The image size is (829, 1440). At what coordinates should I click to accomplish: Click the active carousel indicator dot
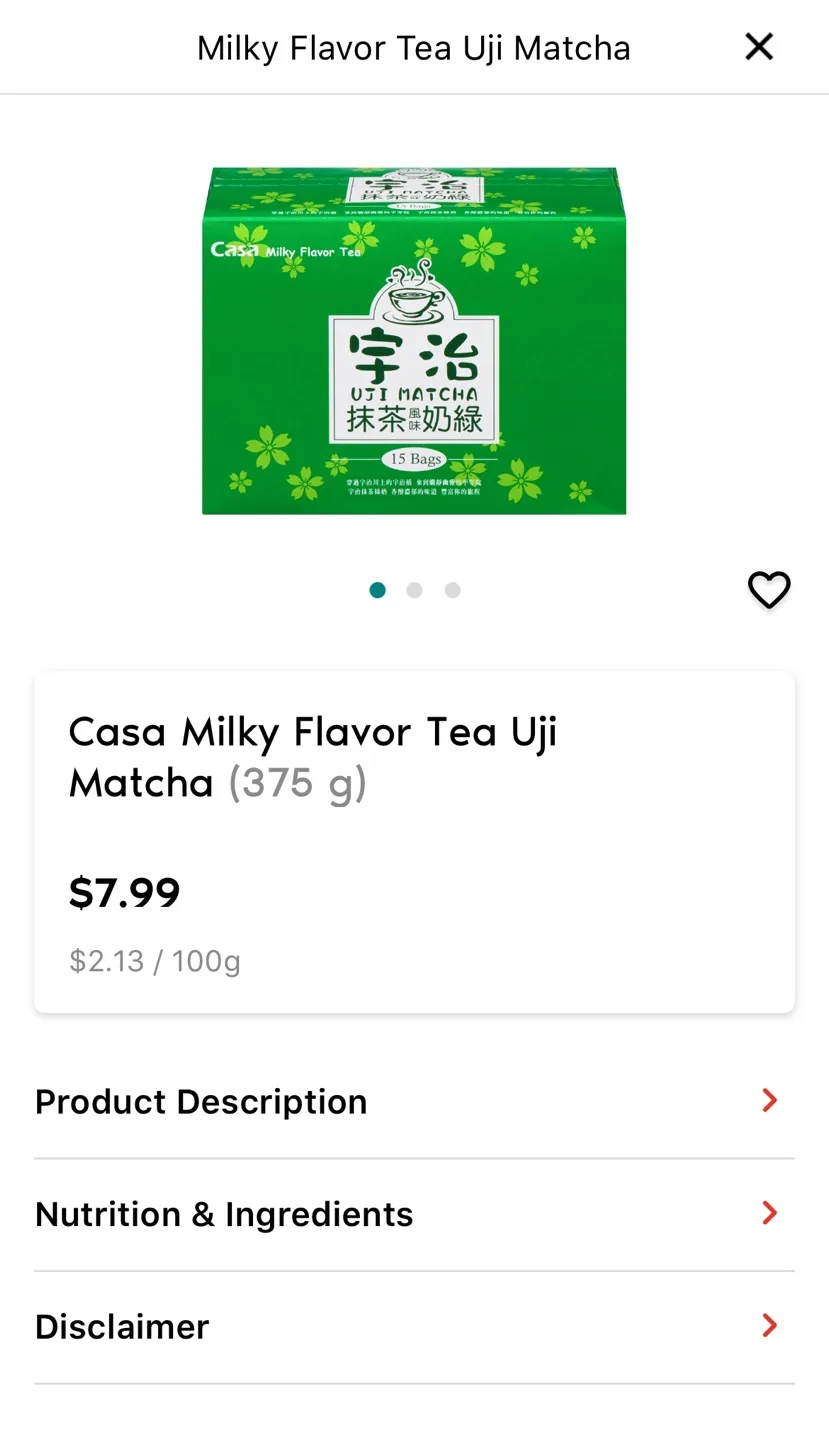pos(377,590)
